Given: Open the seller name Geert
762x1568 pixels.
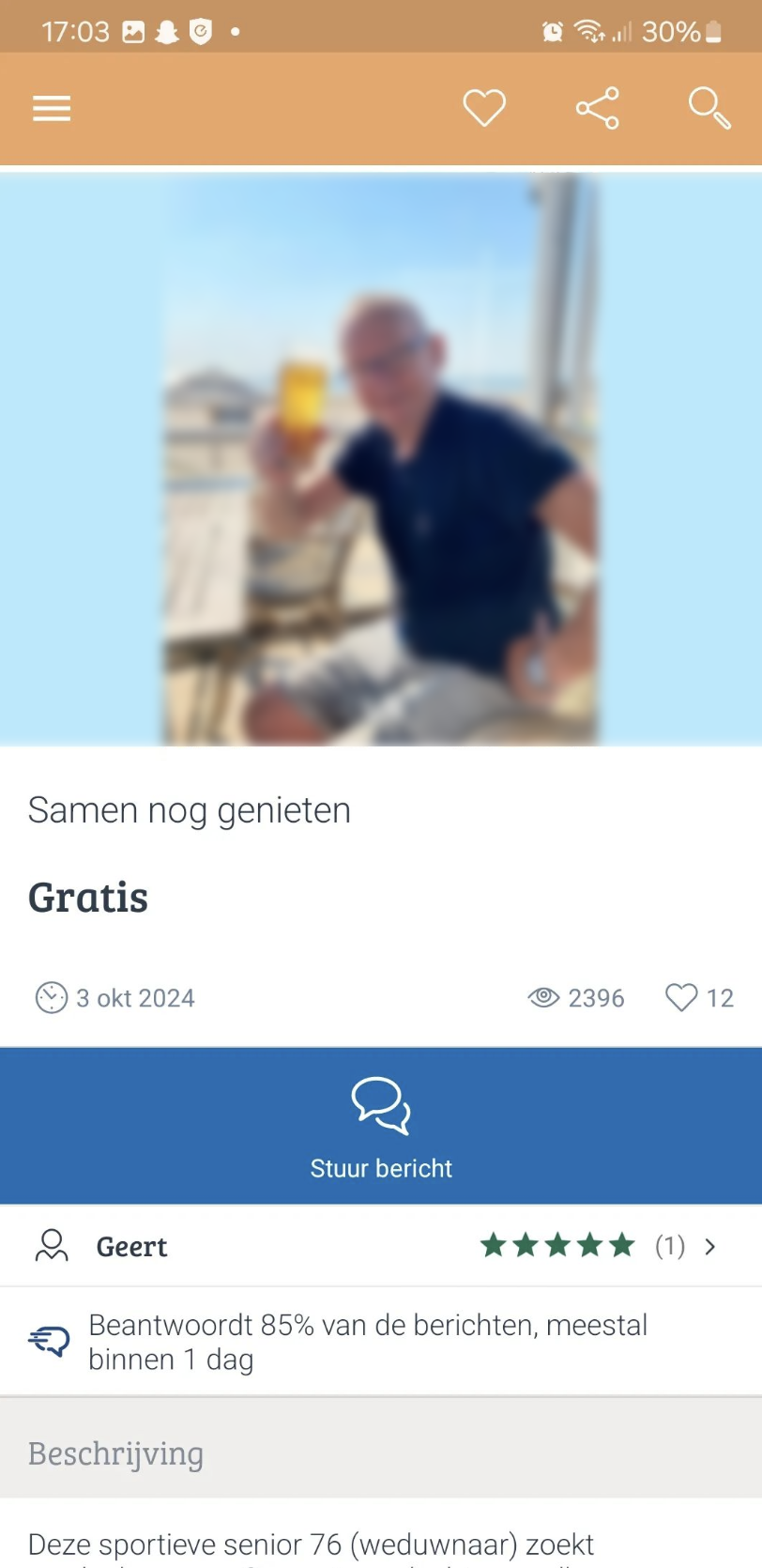Looking at the screenshot, I should [131, 1246].
